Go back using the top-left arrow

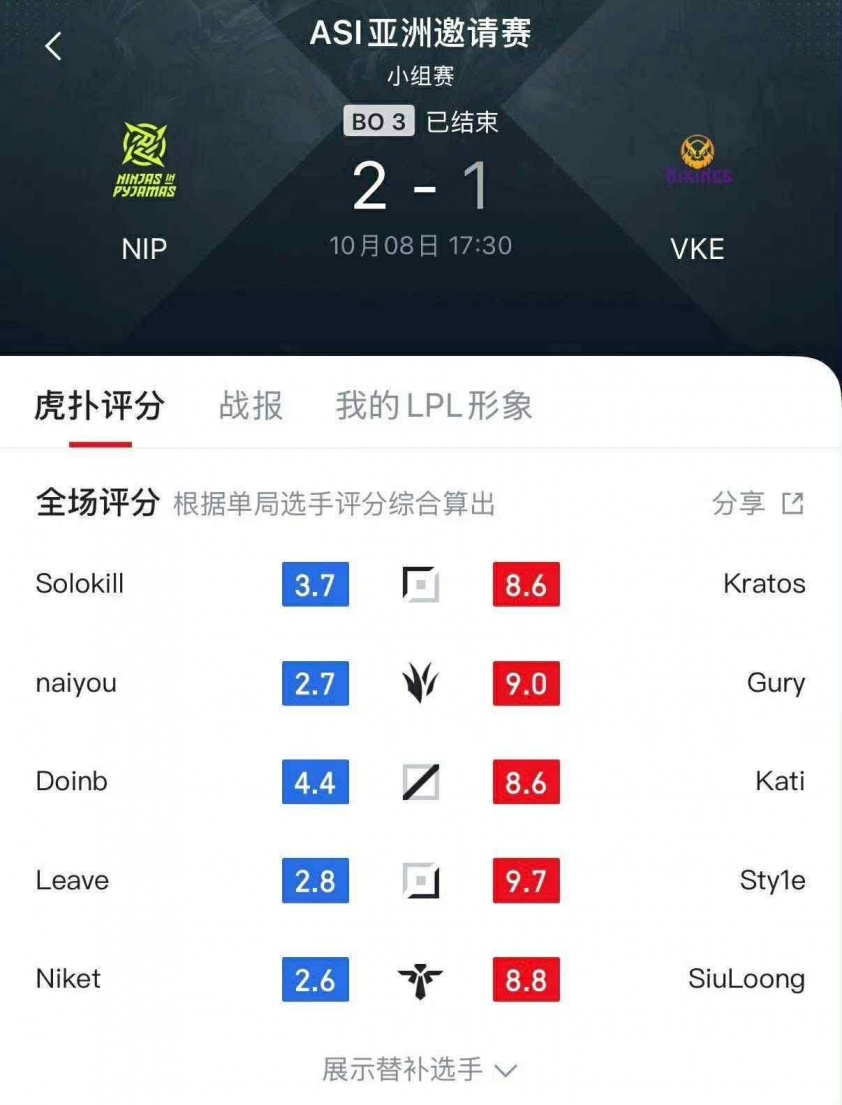pos(54,45)
